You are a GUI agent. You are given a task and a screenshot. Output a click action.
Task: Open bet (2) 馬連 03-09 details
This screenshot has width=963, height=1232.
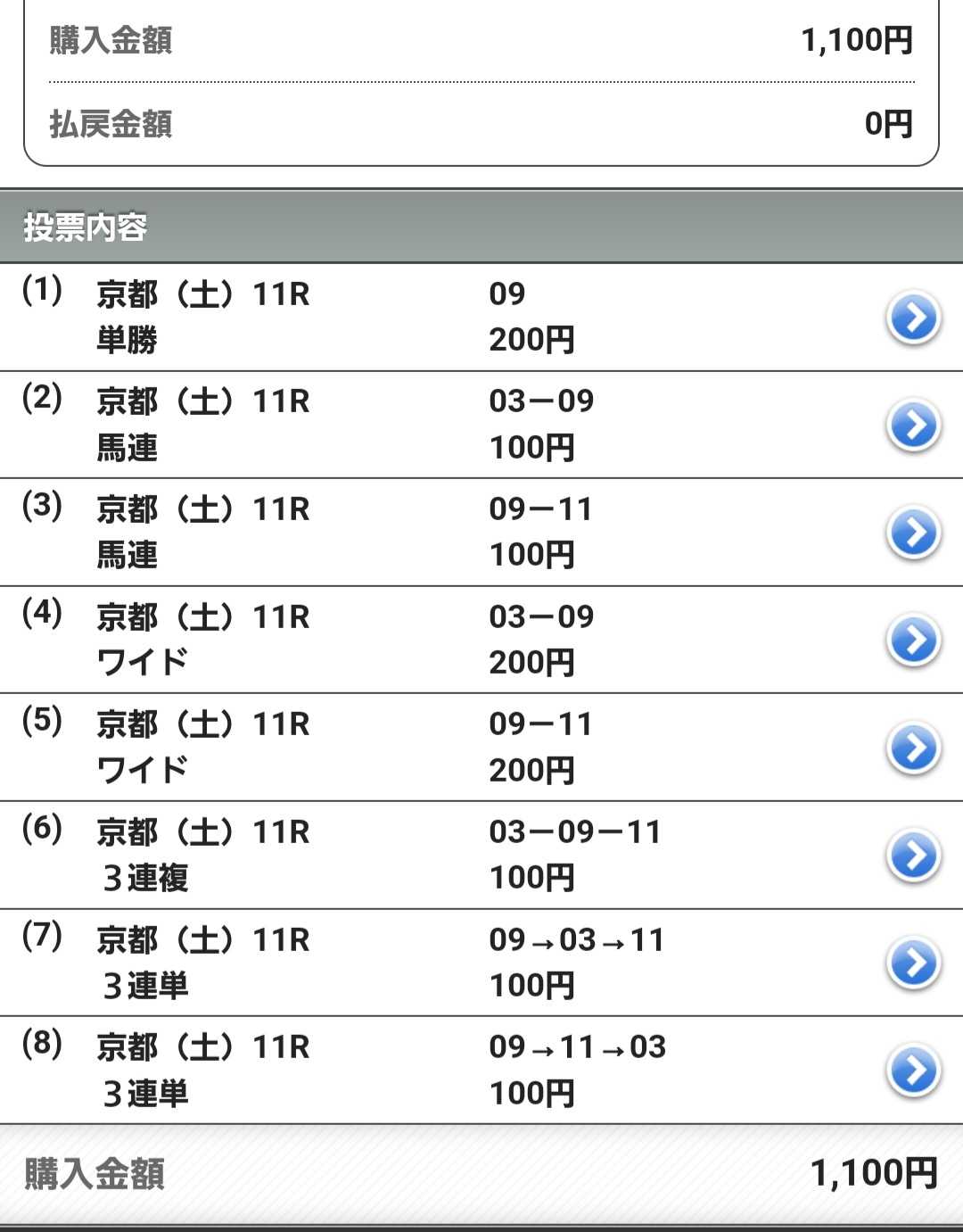[914, 426]
